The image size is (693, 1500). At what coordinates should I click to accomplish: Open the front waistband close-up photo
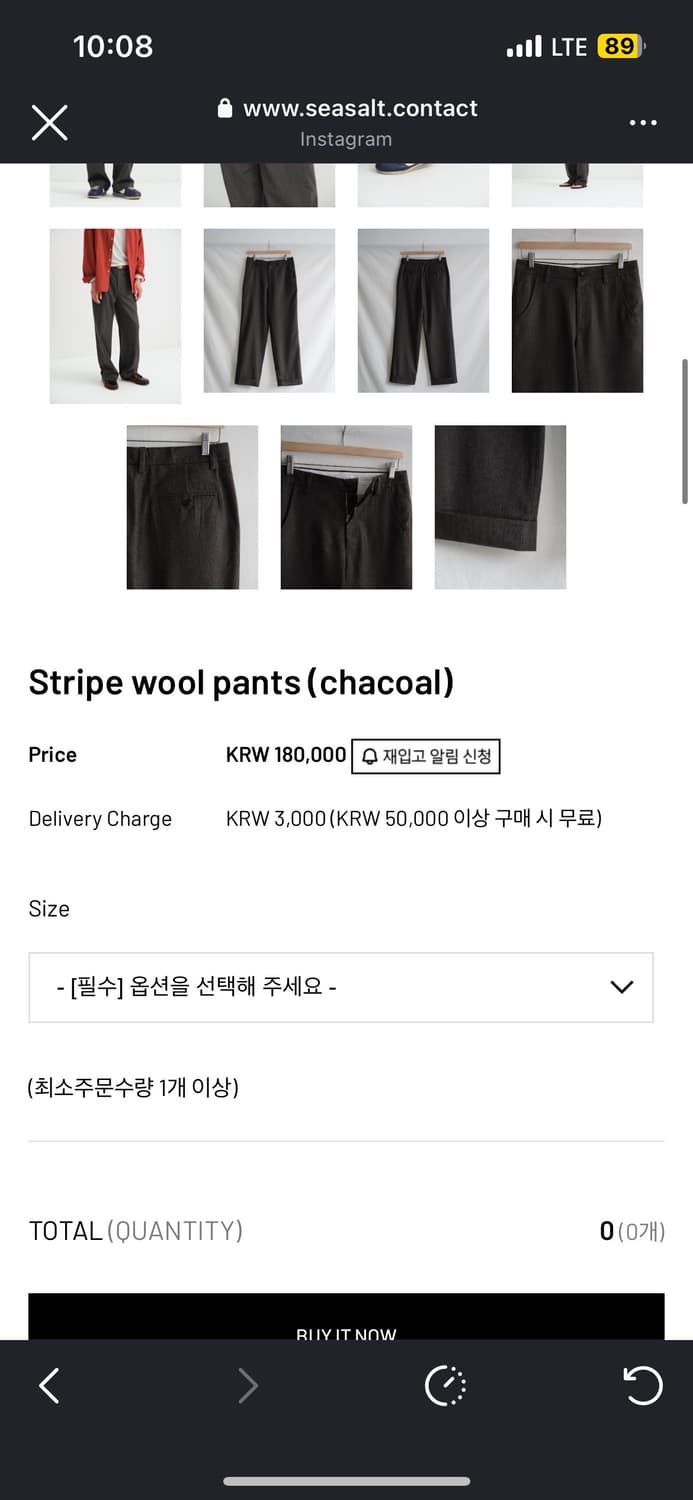click(577, 310)
